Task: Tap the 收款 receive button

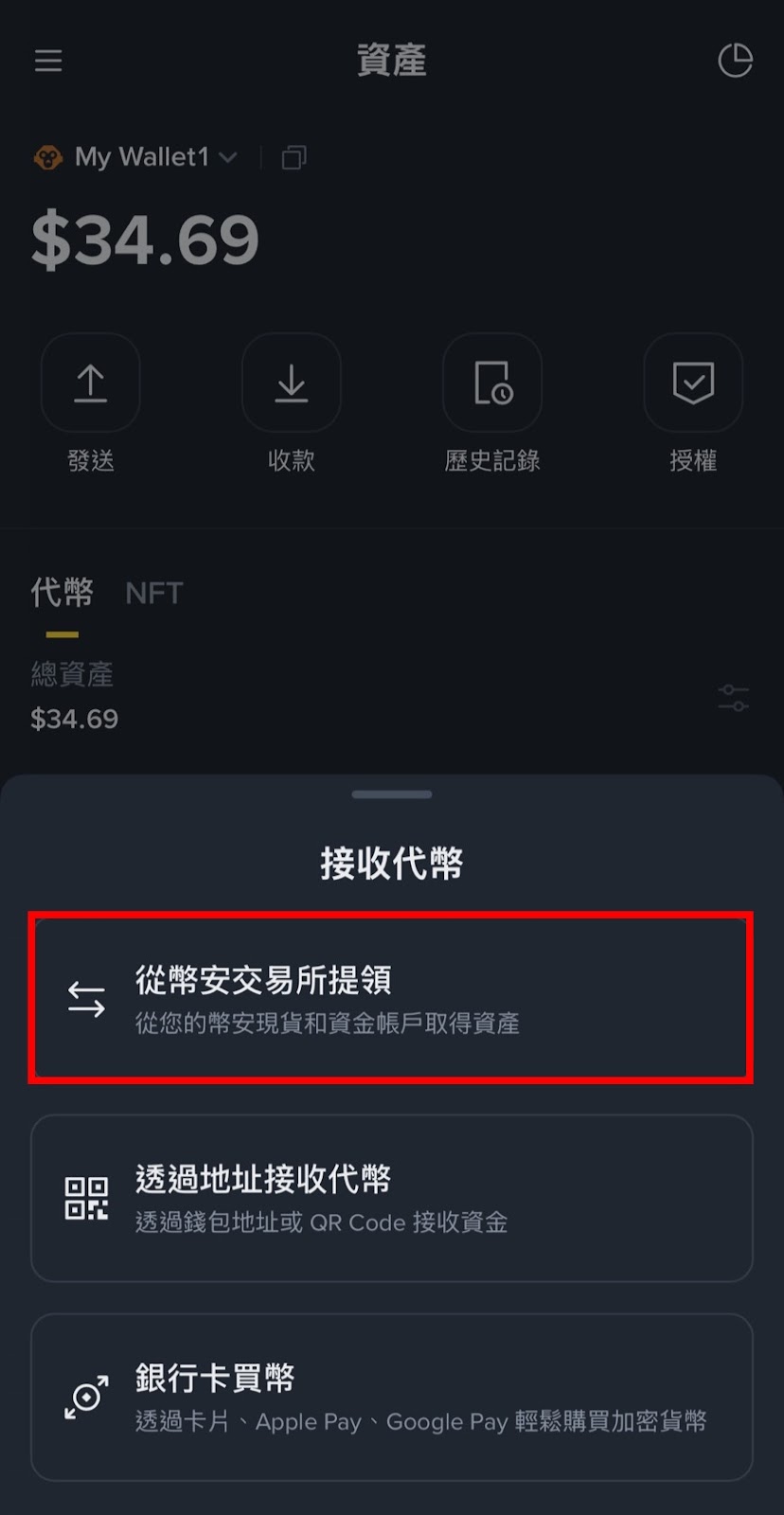Action: coord(291,383)
